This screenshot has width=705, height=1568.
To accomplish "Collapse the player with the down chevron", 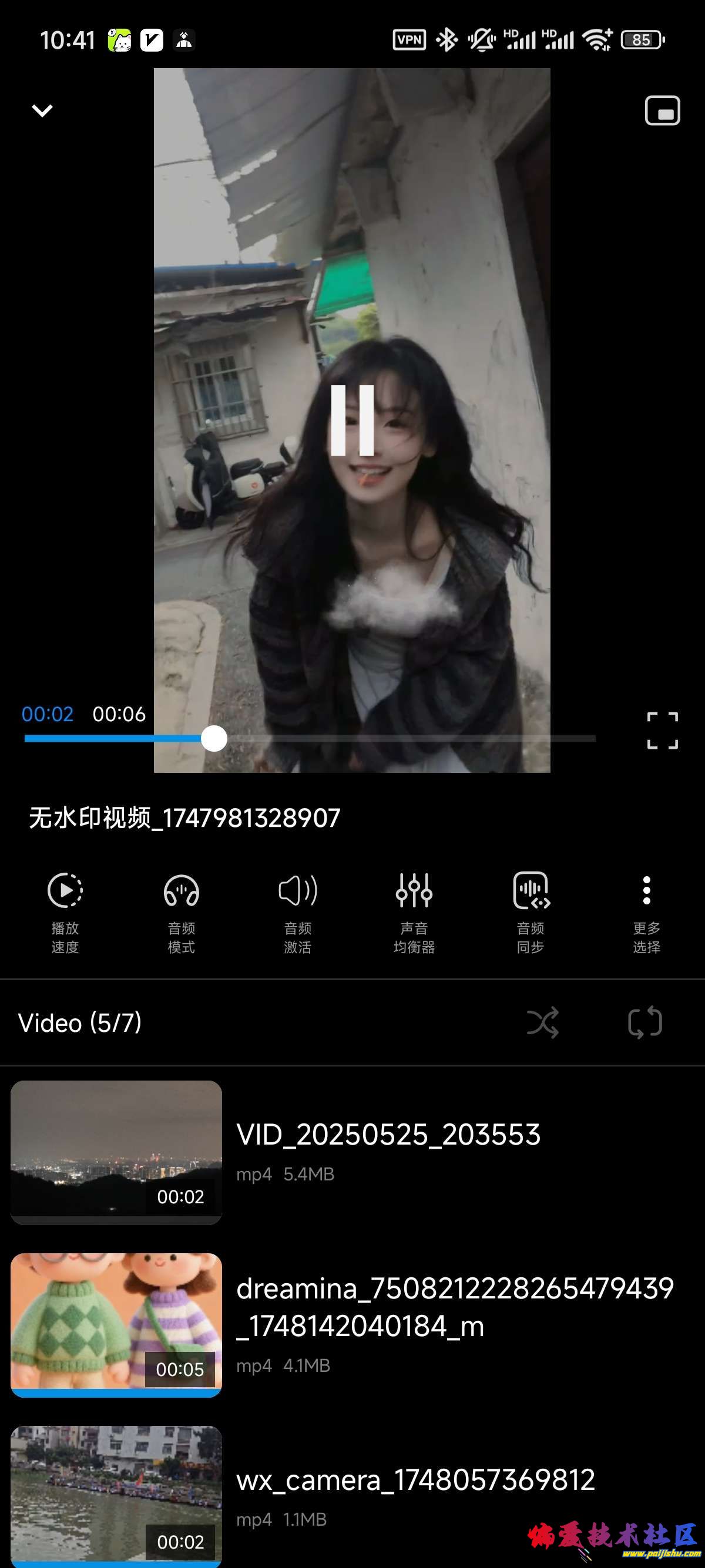I will 41,110.
